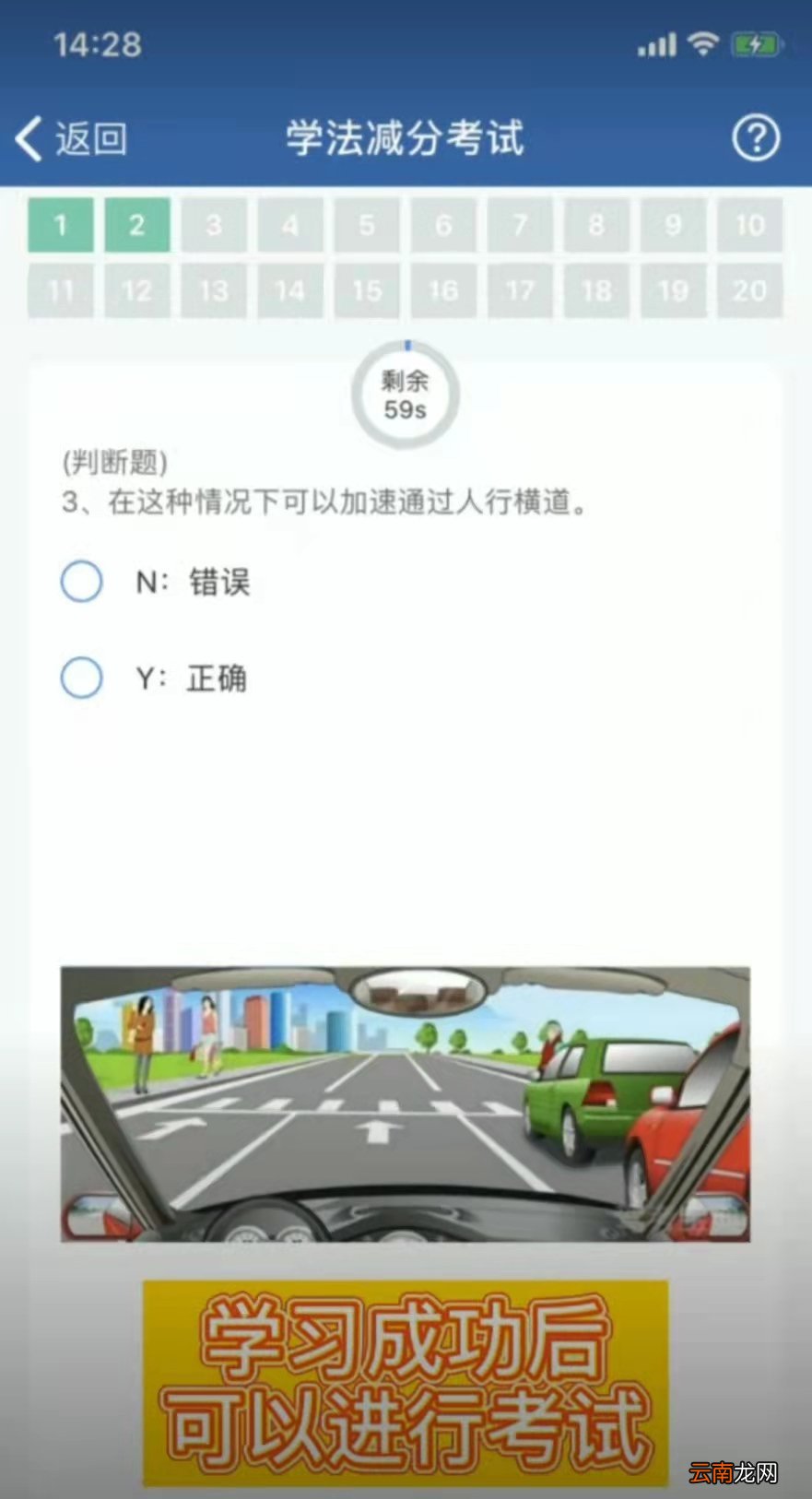Image resolution: width=812 pixels, height=1499 pixels.
Task: Tap the back arrow icon
Action: [x=27, y=136]
